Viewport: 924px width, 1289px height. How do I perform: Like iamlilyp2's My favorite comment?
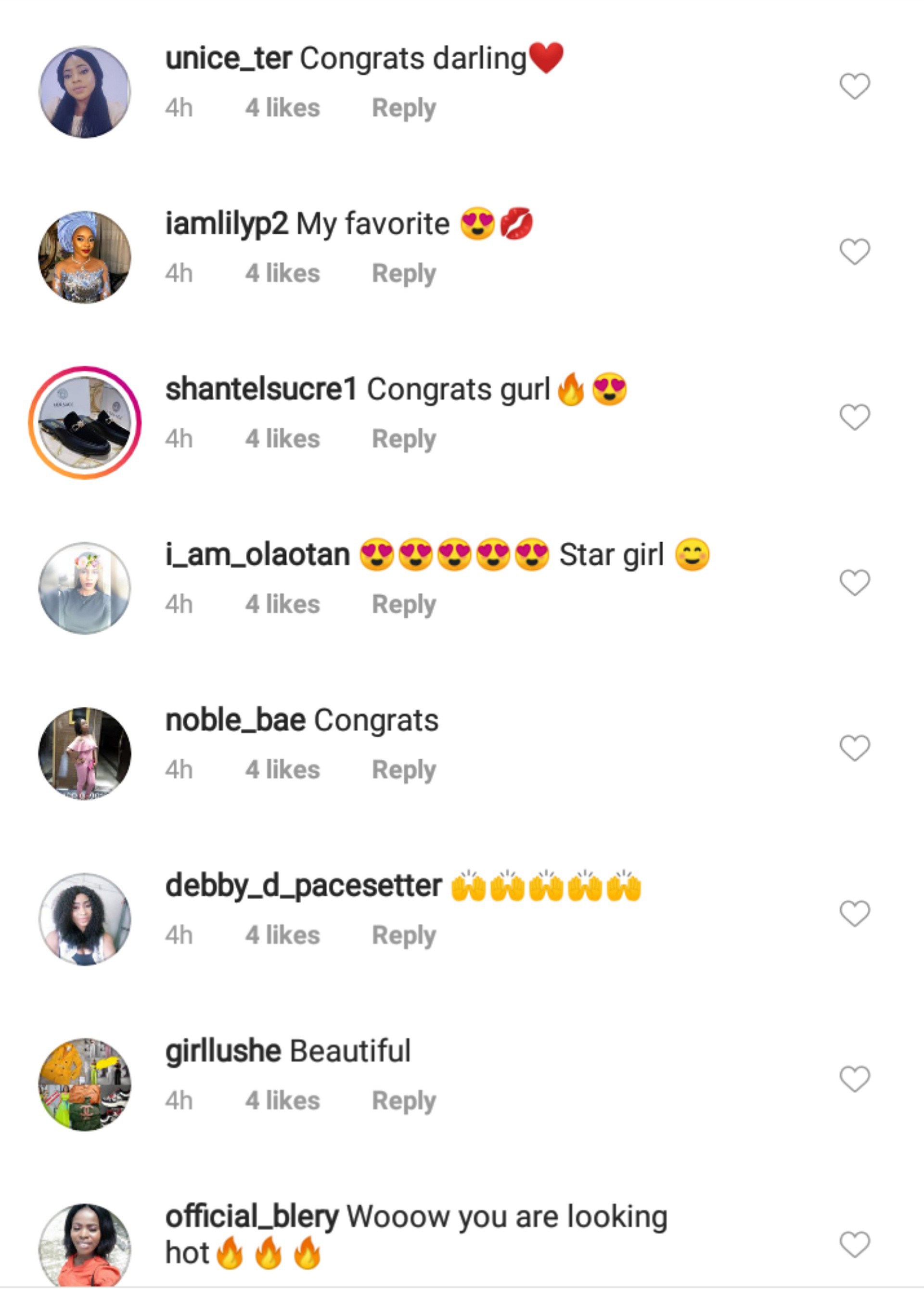(855, 252)
